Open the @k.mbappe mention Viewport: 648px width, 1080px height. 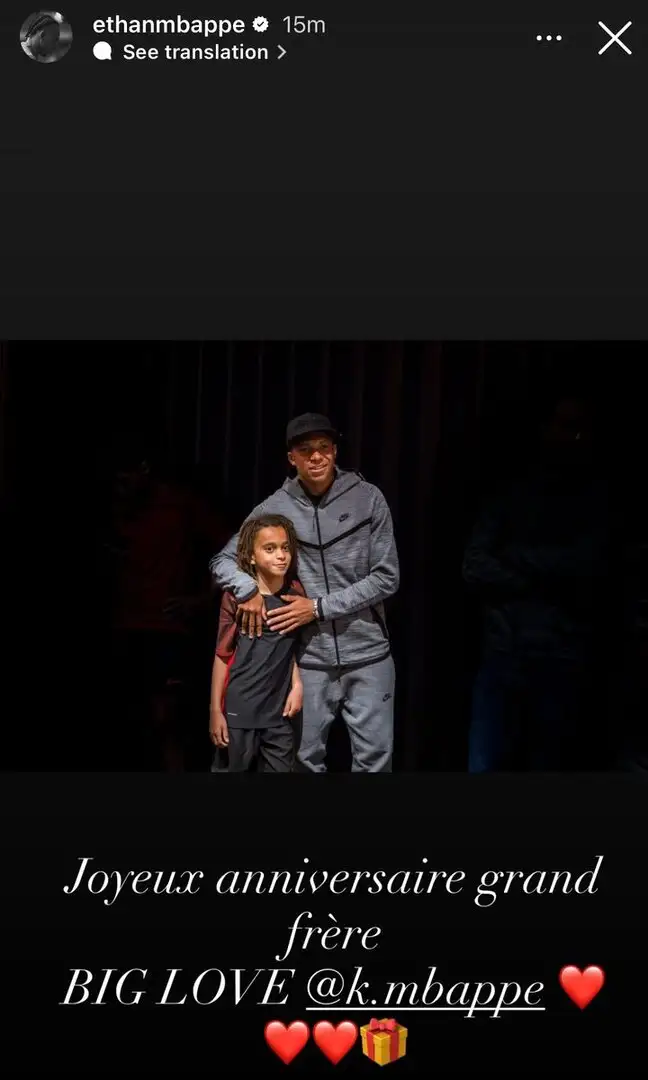(x=425, y=989)
